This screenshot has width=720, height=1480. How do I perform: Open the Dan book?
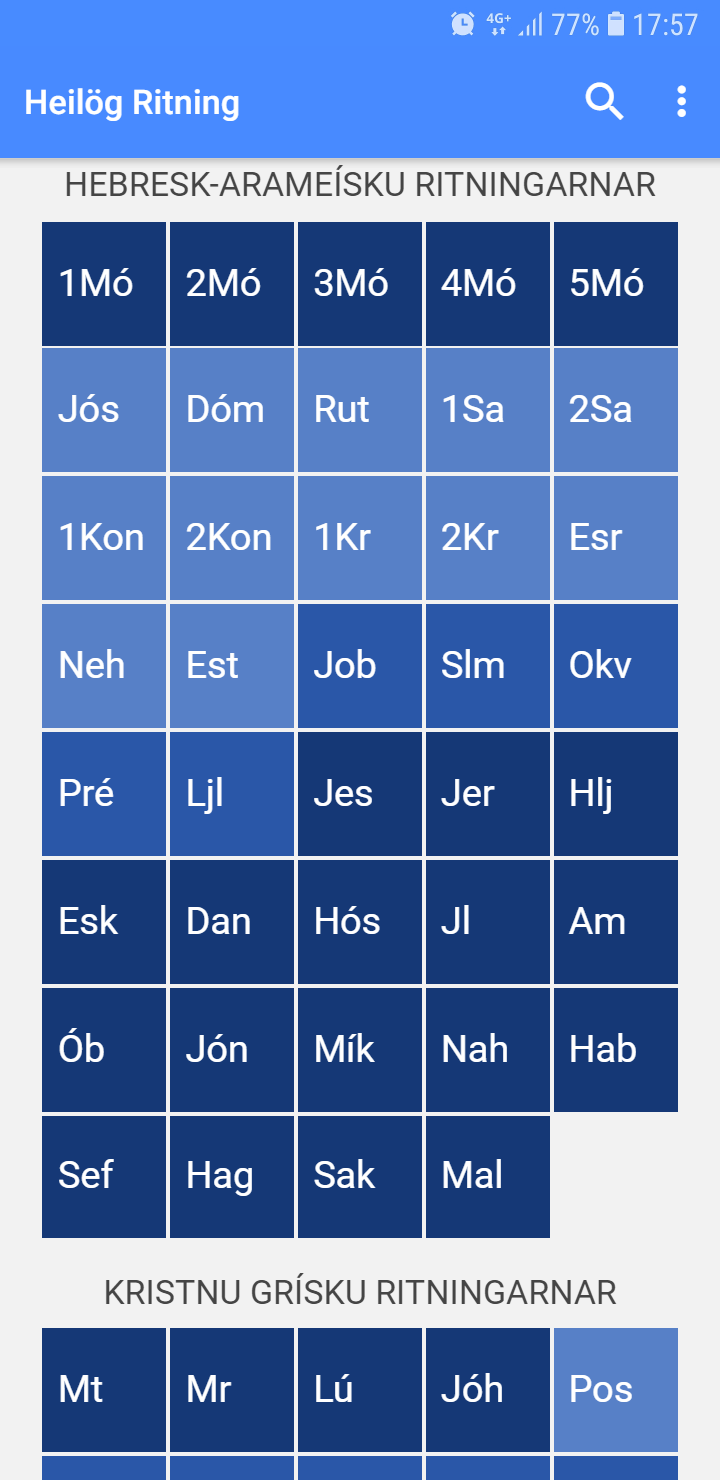tap(232, 922)
